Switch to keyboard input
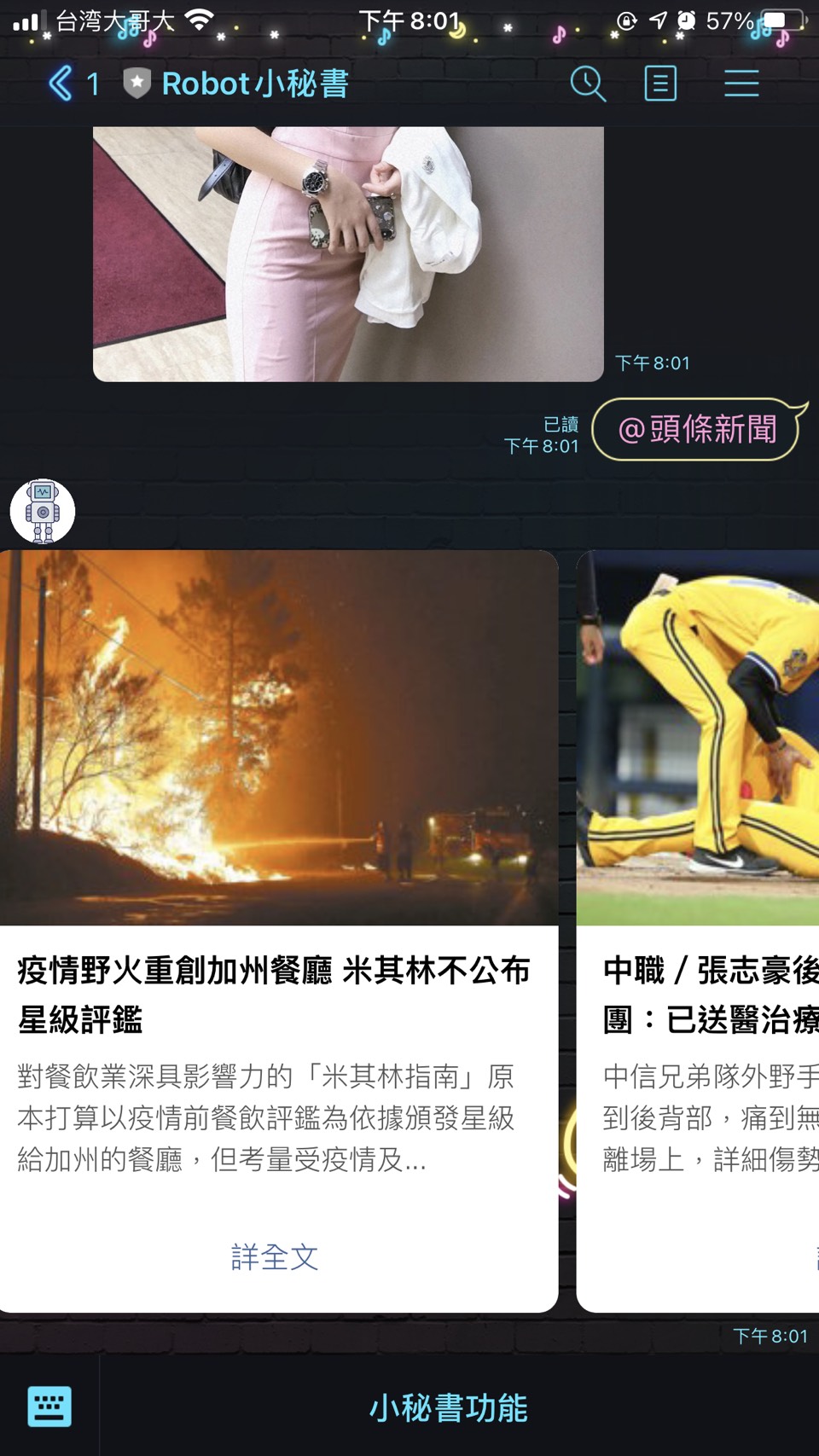This screenshot has height=1456, width=819. (x=49, y=1407)
